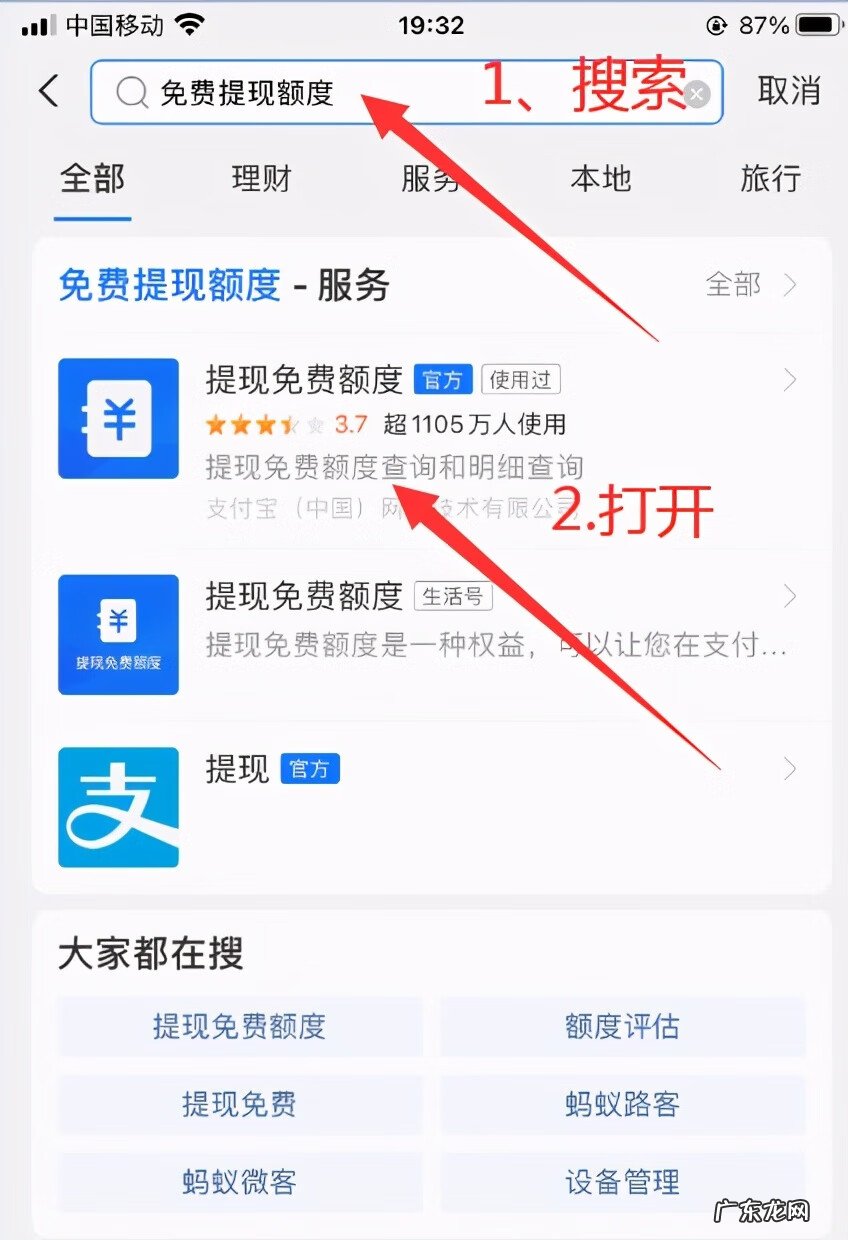Click the magnifier icon in the search bar
848x1240 pixels.
pos(131,92)
